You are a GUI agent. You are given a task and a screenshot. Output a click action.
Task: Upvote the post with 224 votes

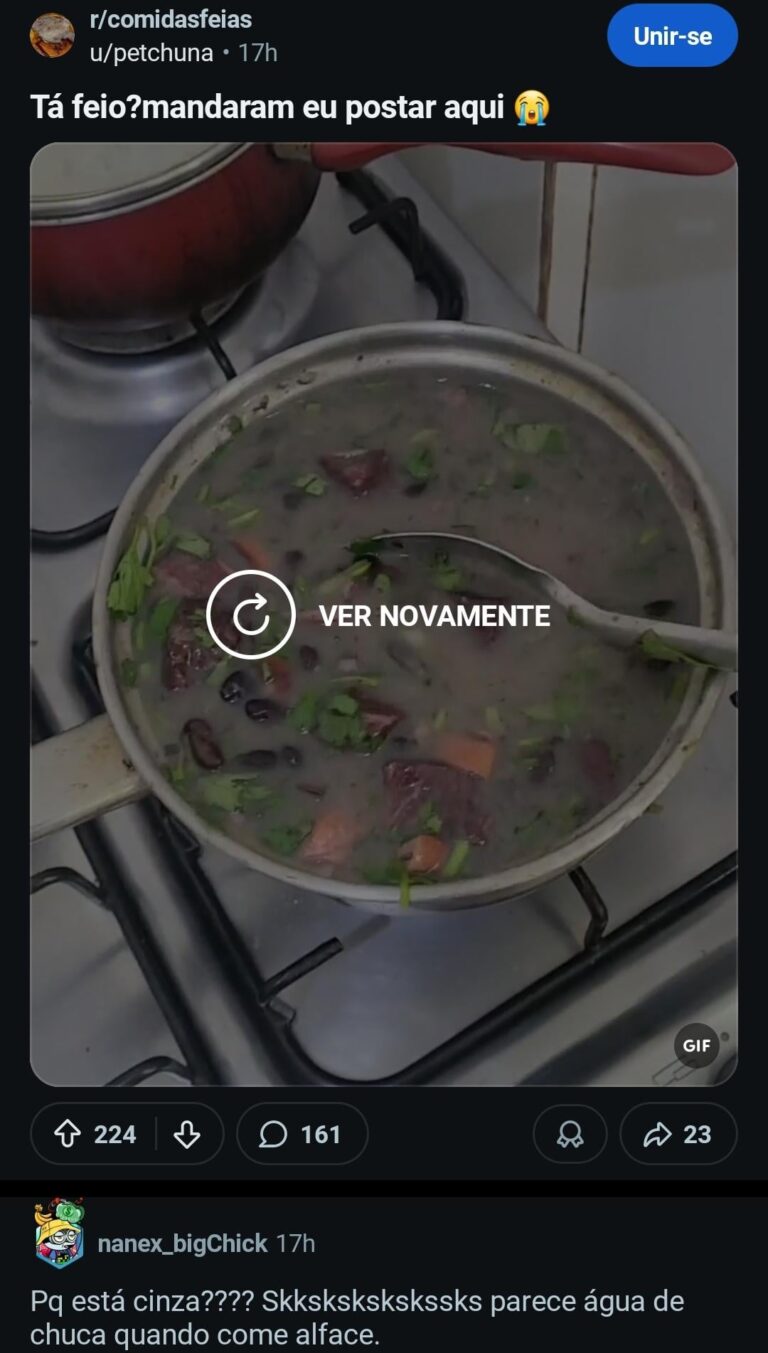click(x=67, y=1134)
